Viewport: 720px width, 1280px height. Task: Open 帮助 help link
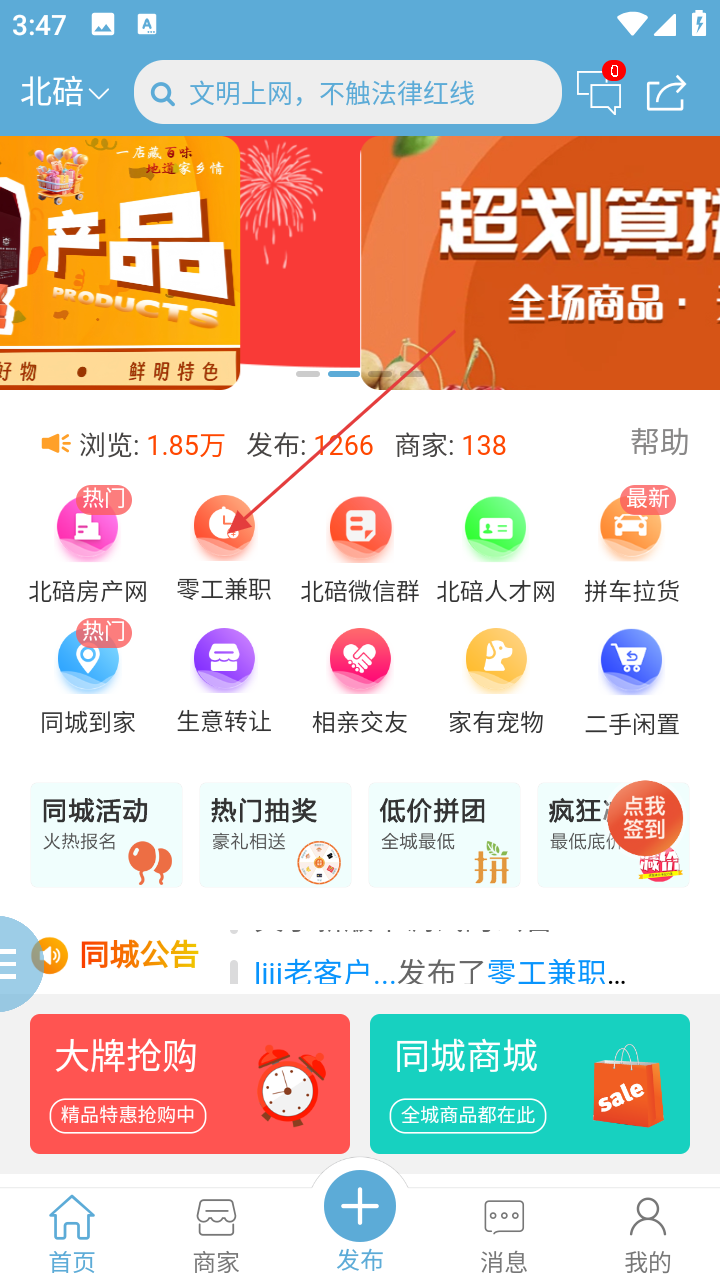tap(659, 442)
